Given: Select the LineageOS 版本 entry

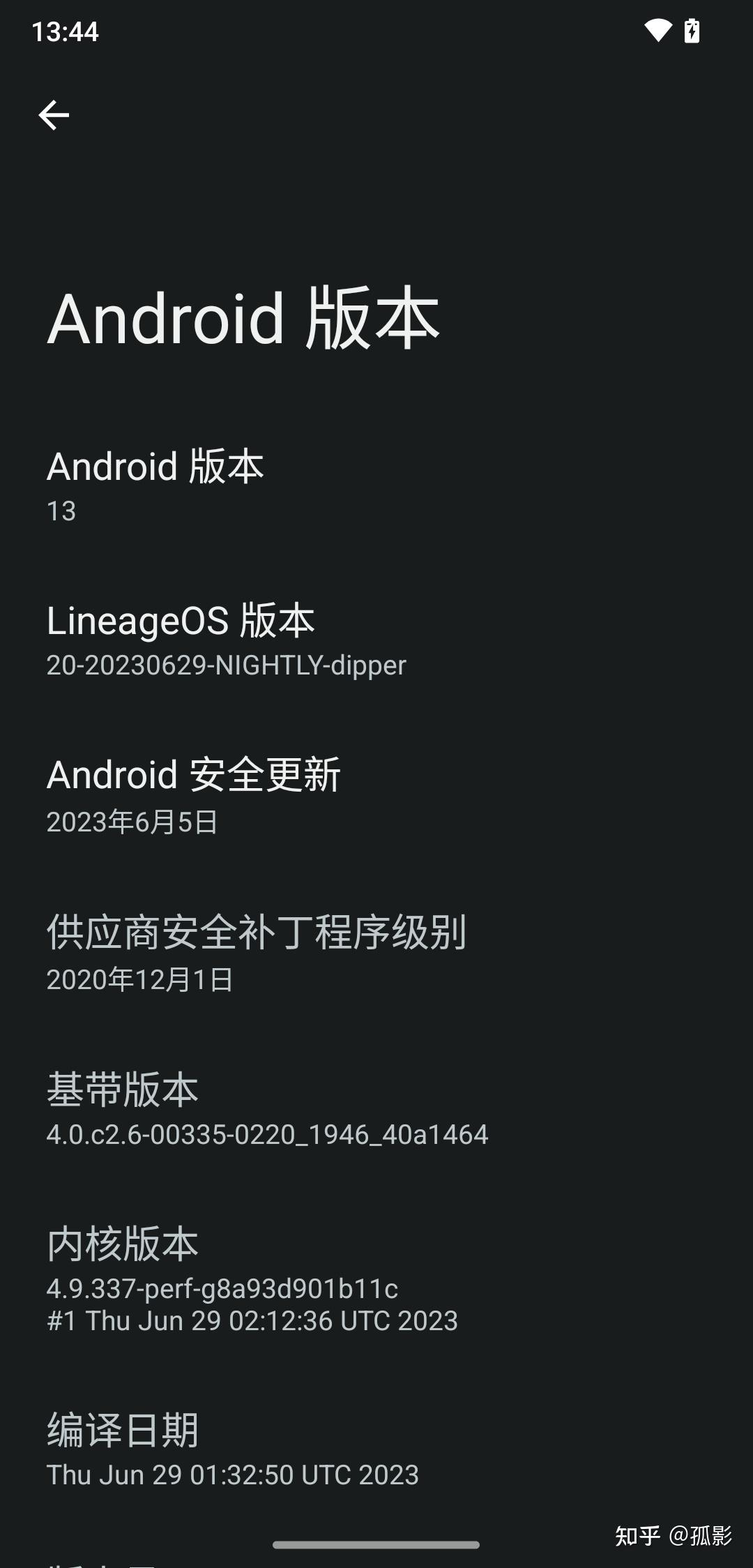Looking at the screenshot, I should [181, 637].
